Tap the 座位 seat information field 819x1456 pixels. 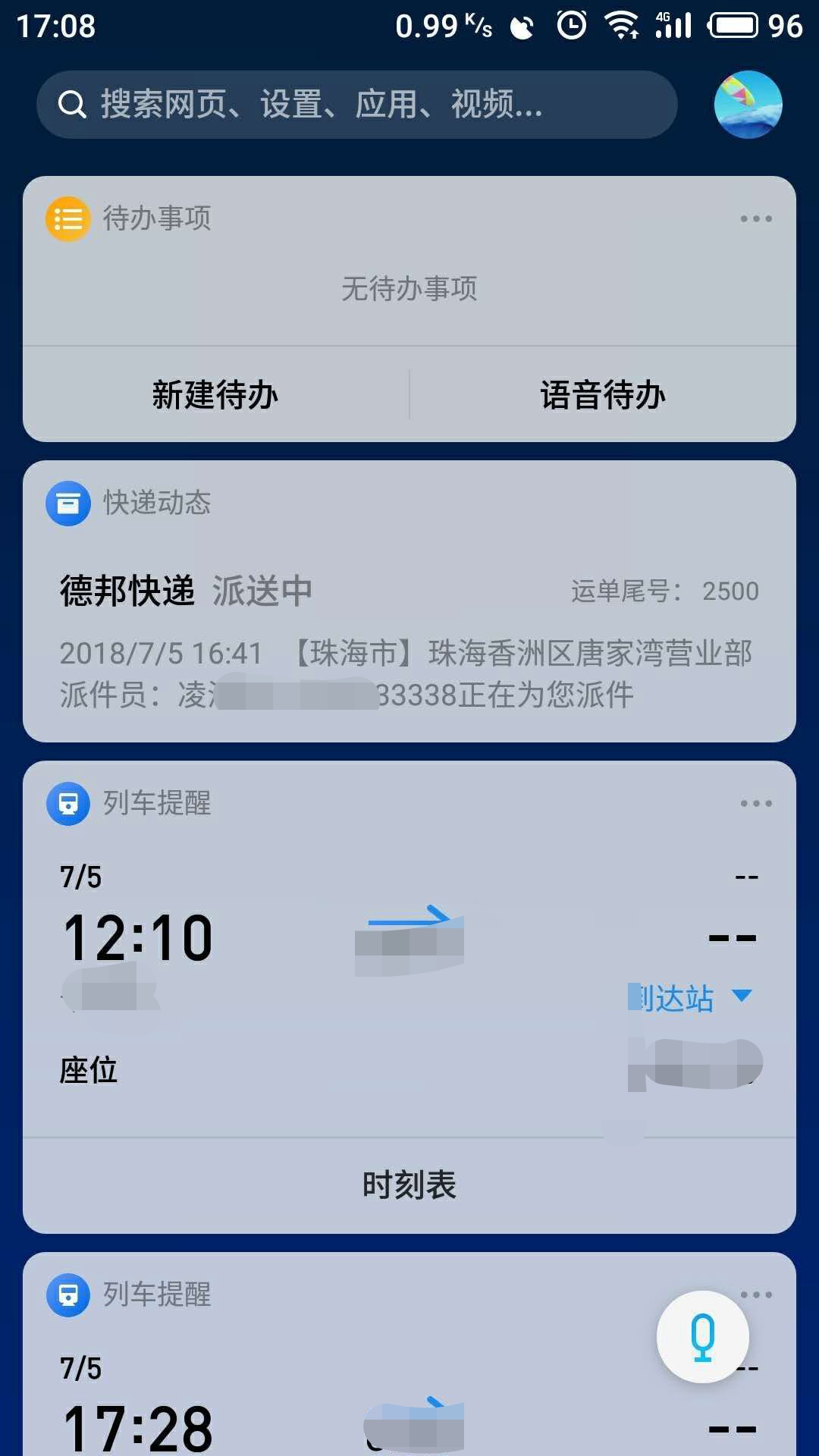(x=87, y=1070)
